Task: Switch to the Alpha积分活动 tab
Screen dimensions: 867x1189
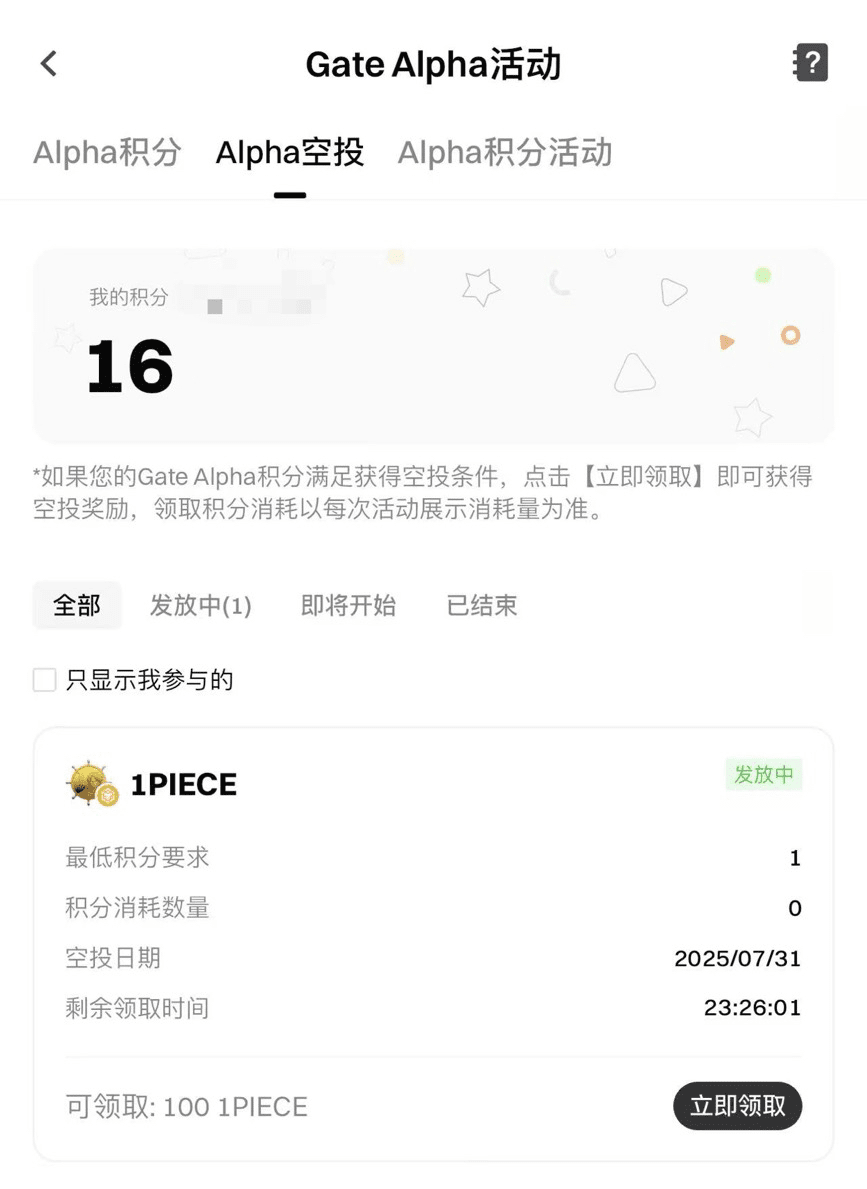Action: (504, 153)
